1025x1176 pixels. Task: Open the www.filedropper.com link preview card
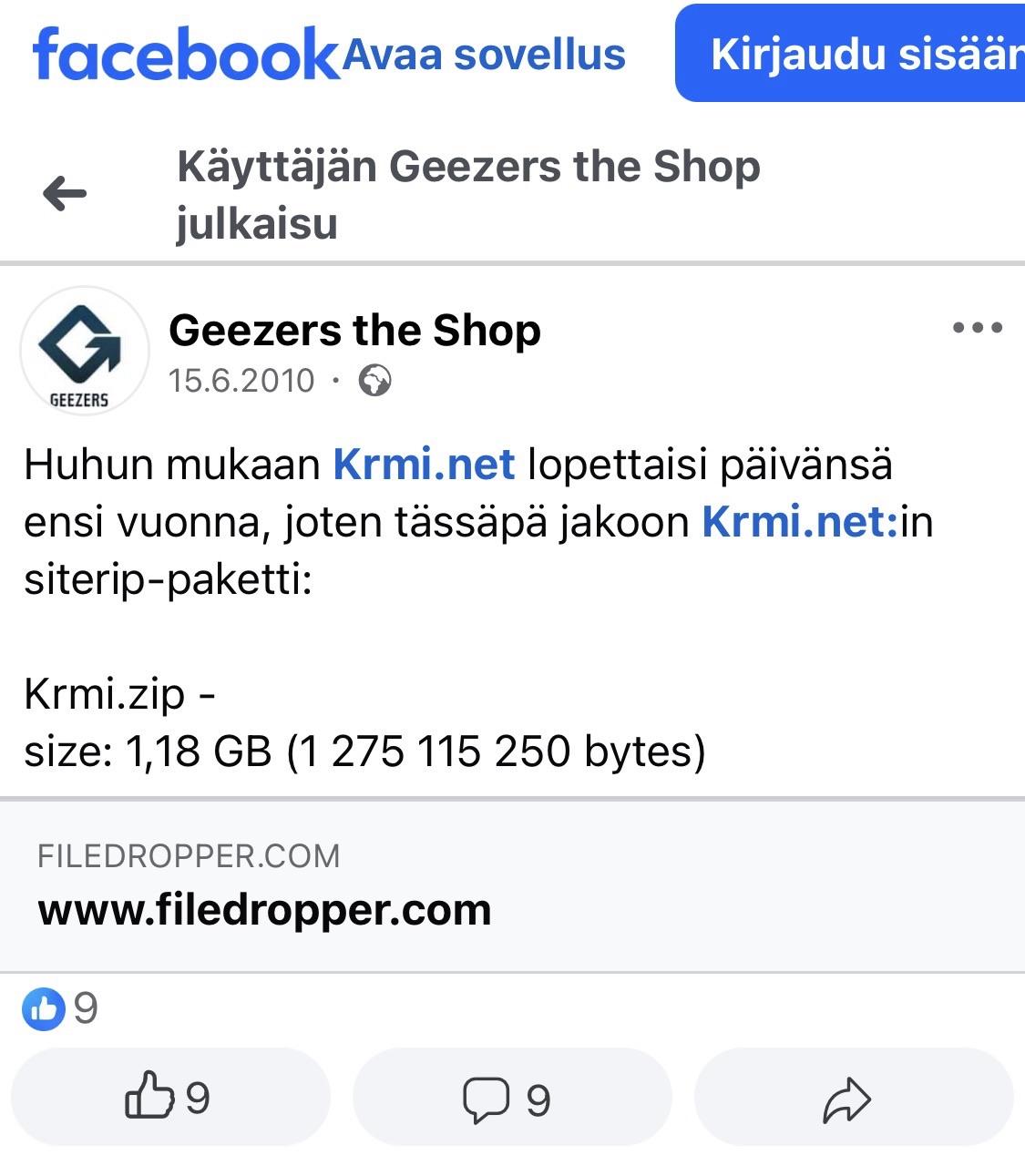512,885
